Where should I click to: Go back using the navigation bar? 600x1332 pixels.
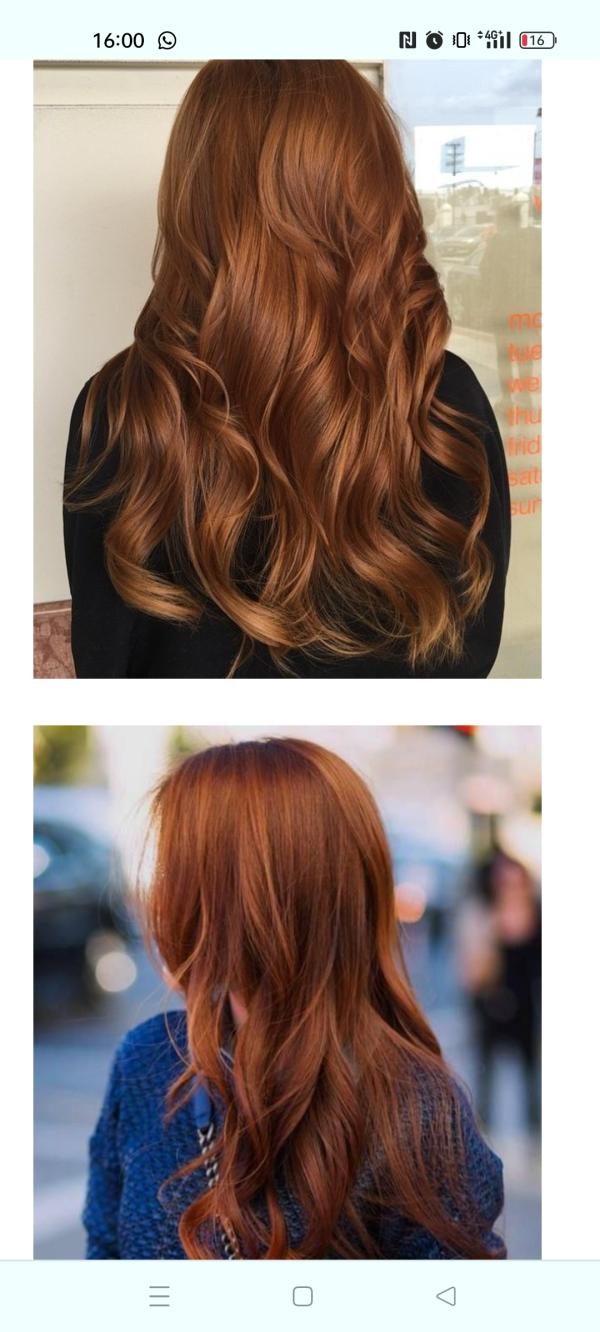(446, 1296)
